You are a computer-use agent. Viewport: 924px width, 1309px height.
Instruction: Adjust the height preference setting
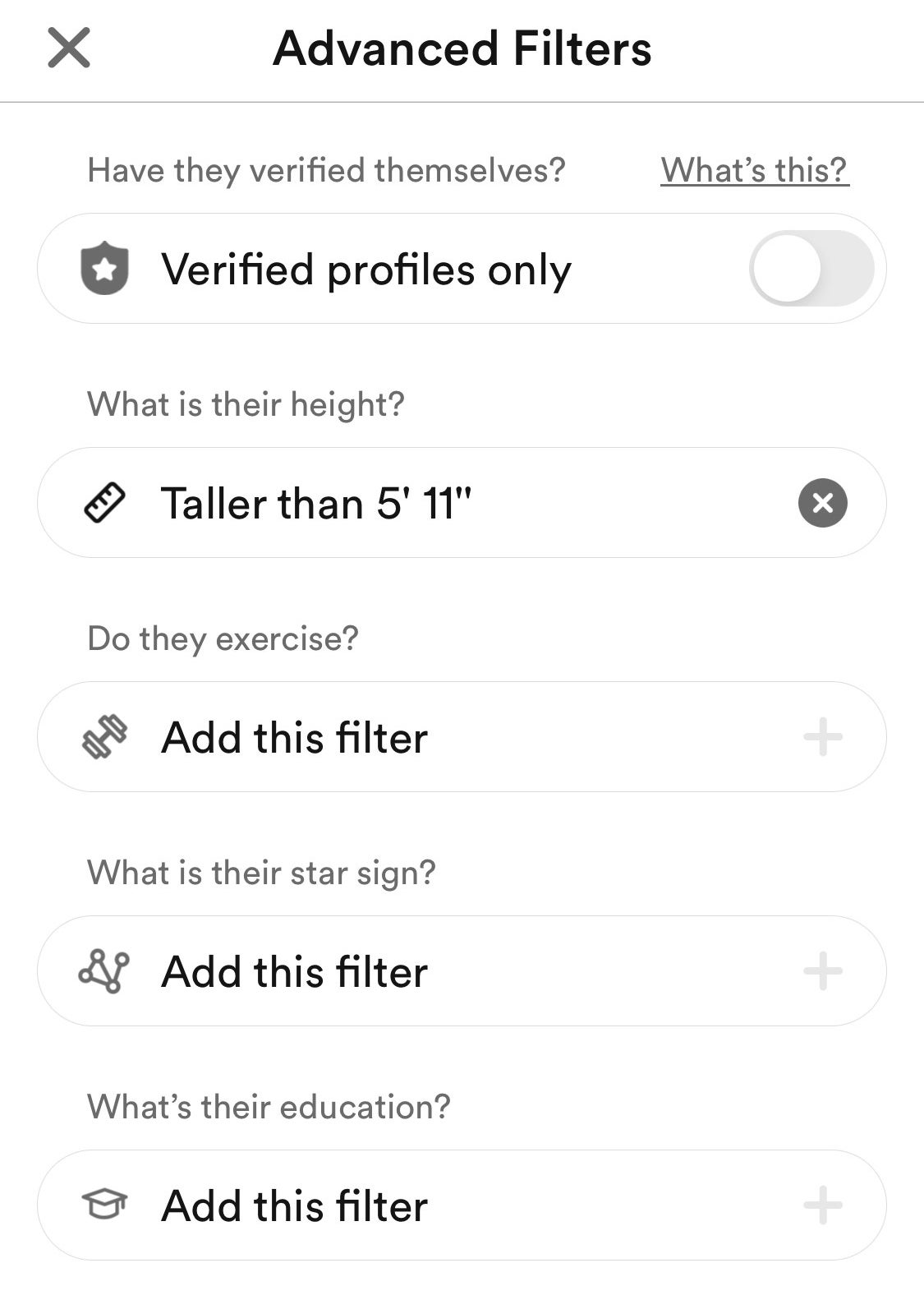tap(329, 501)
